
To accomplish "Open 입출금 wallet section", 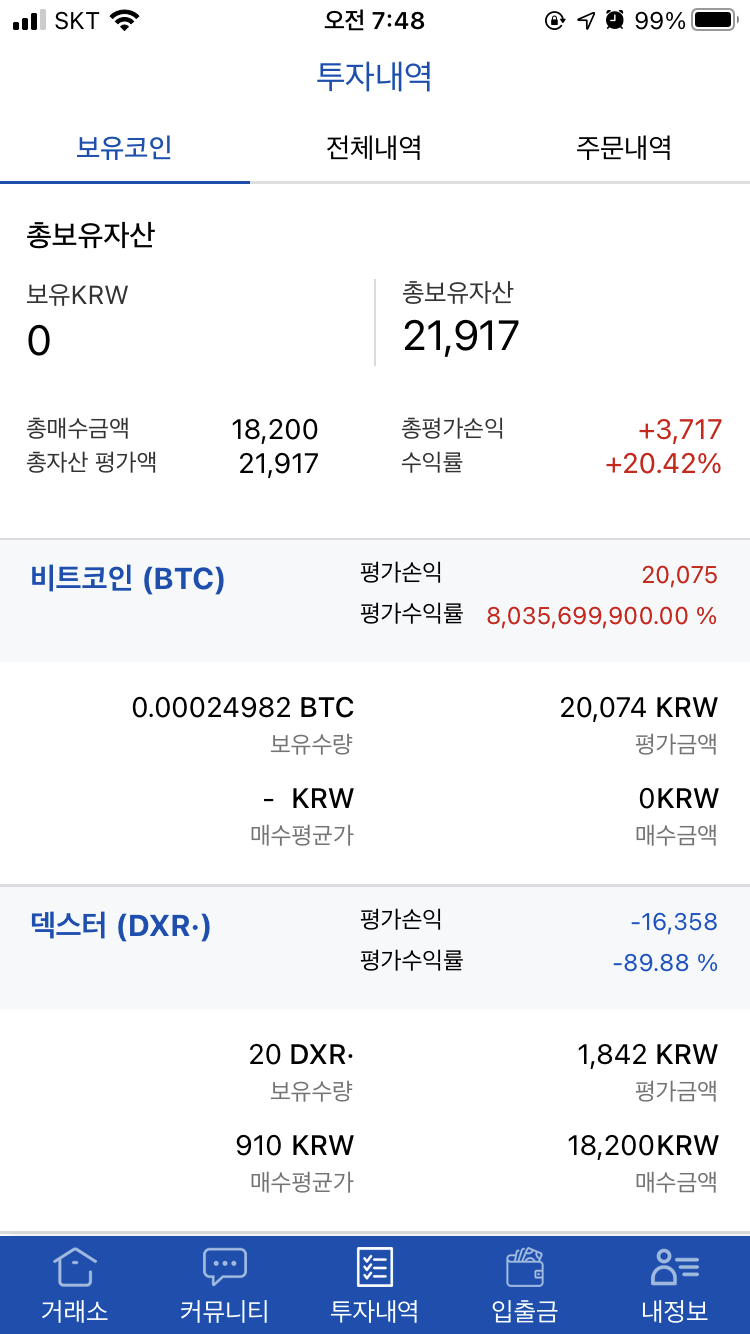I will (x=524, y=1285).
